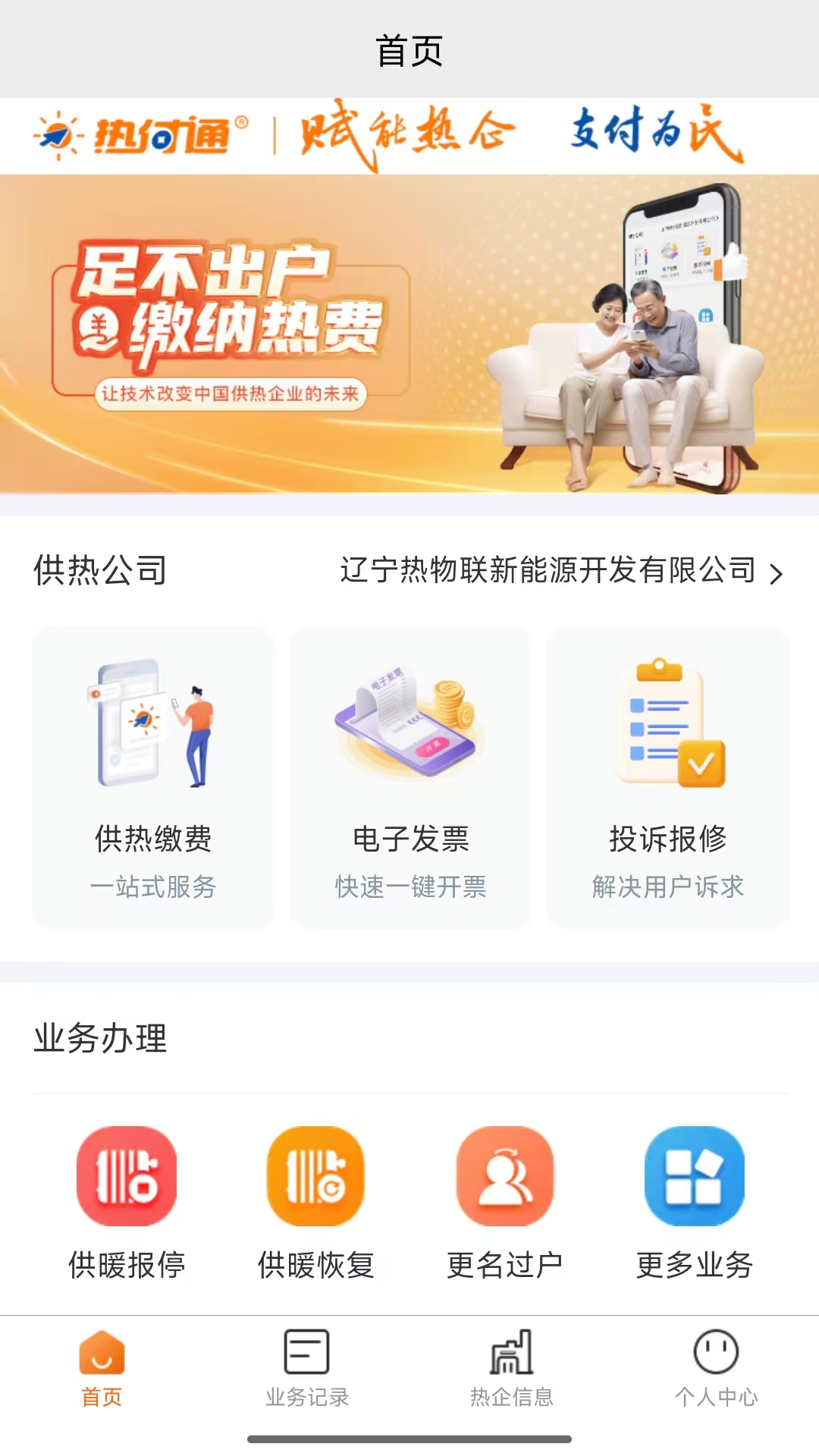View 更多业务 for more services

tap(694, 1202)
